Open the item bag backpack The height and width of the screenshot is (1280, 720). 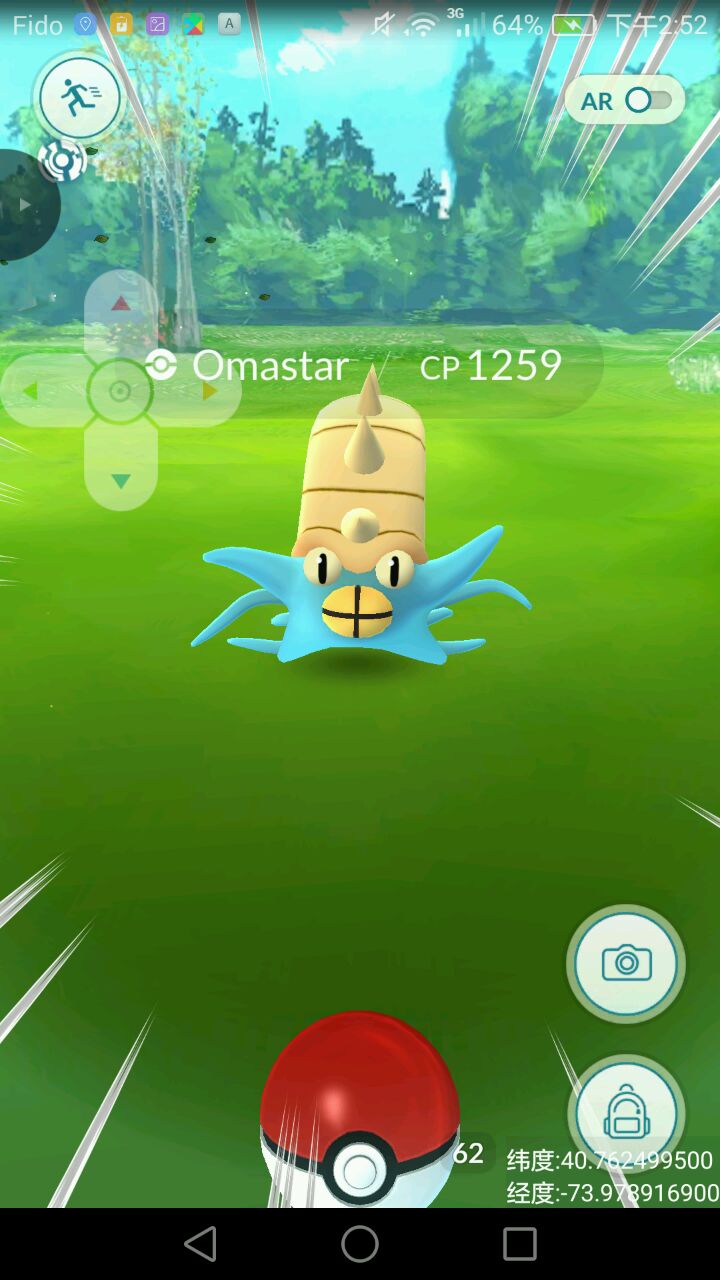(x=626, y=1112)
